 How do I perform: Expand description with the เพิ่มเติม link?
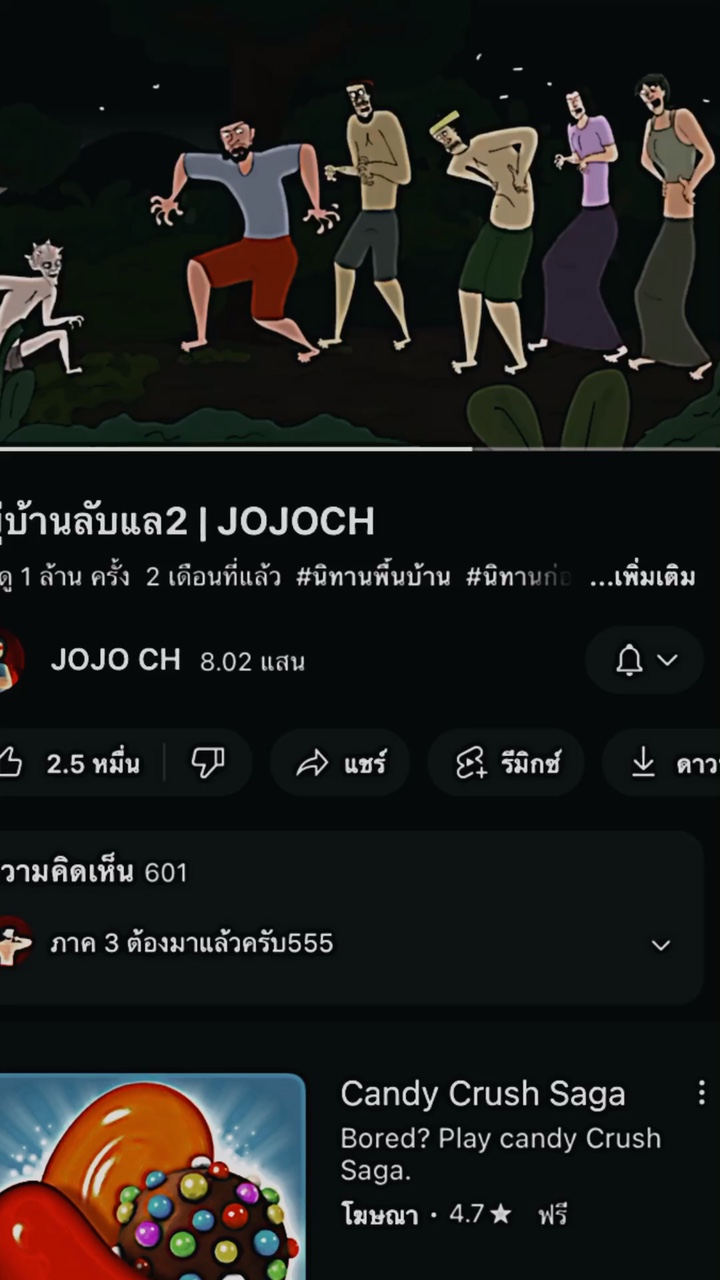pyautogui.click(x=642, y=577)
